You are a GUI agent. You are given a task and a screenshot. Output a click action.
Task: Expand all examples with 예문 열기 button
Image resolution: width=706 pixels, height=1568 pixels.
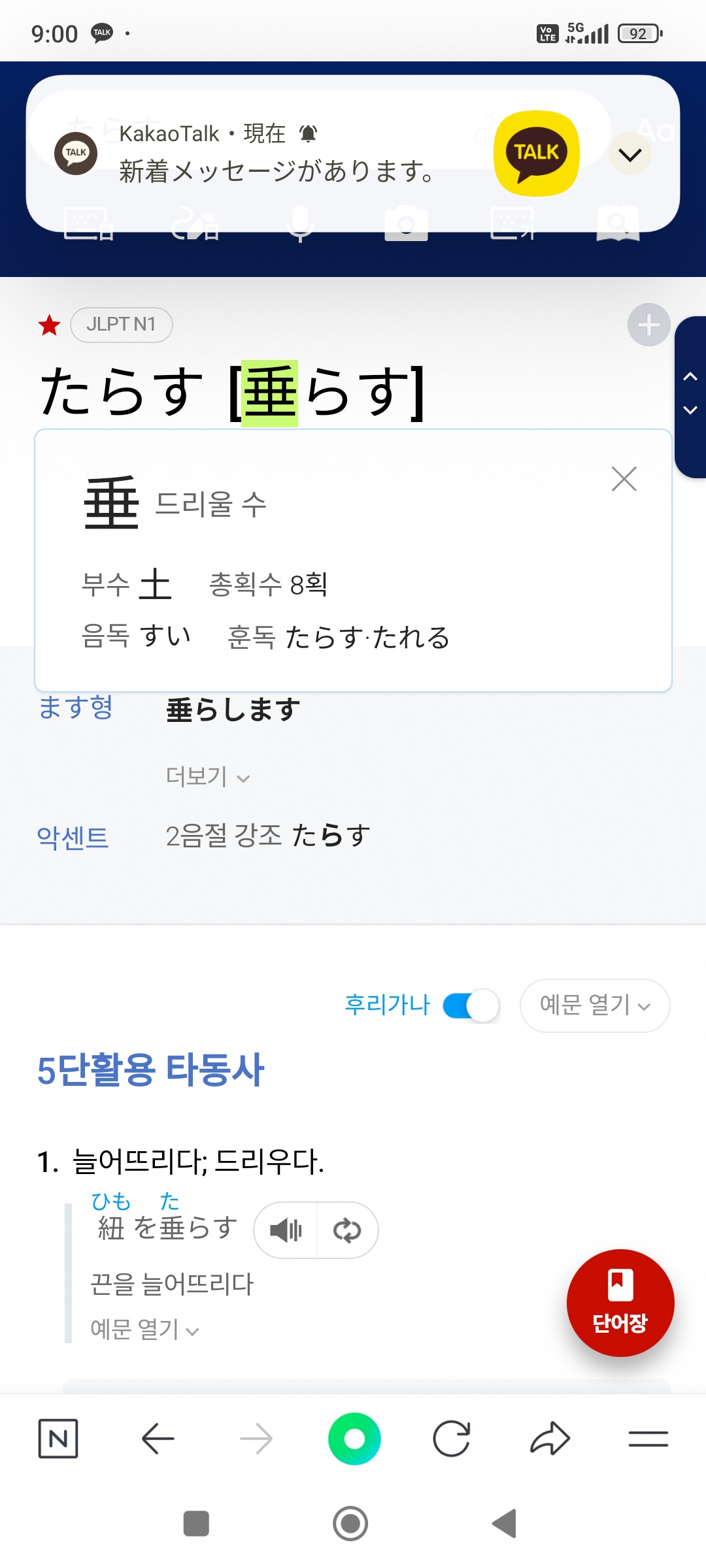594,1005
